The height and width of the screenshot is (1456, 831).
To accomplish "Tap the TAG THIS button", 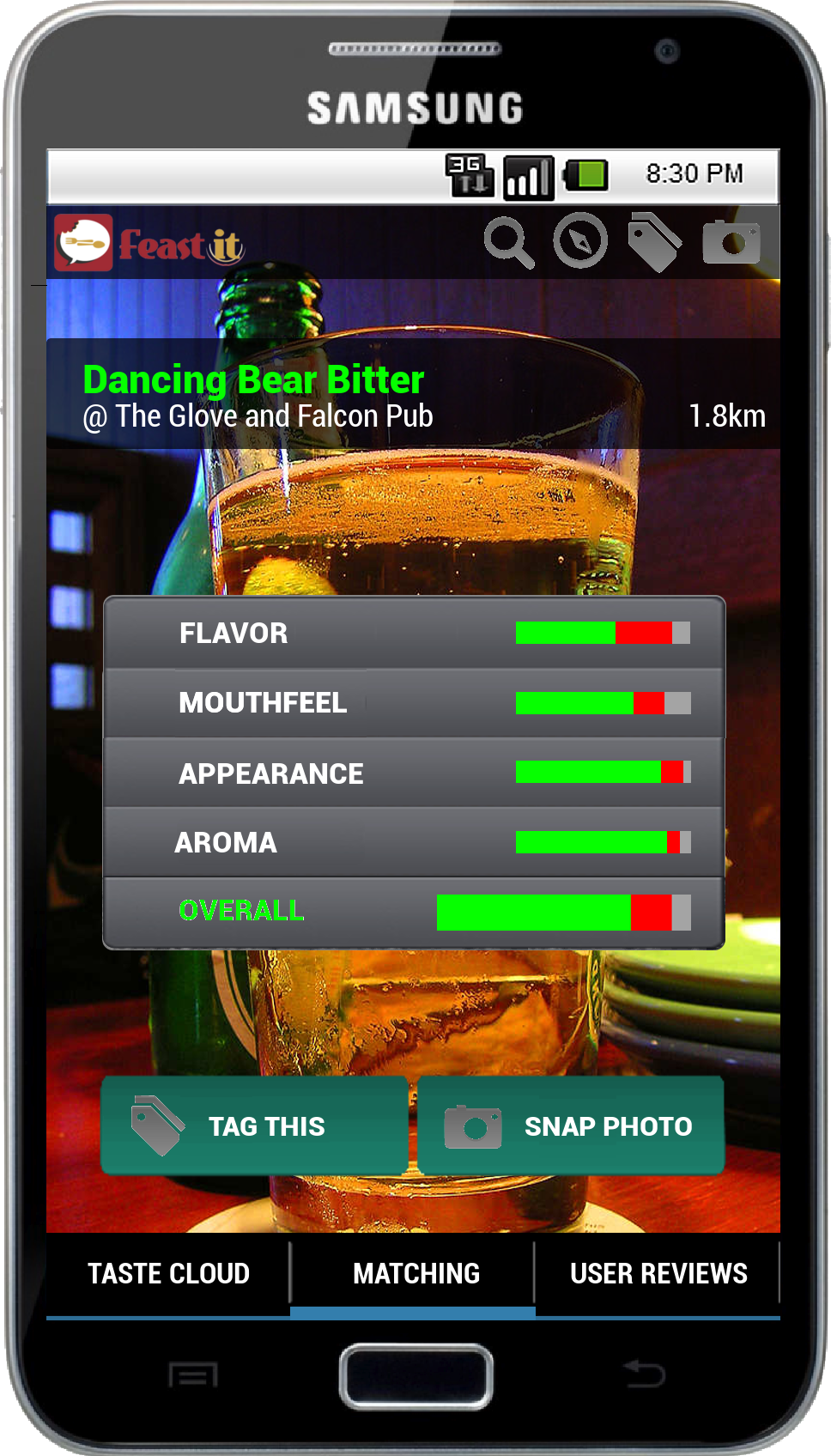I will click(254, 1125).
